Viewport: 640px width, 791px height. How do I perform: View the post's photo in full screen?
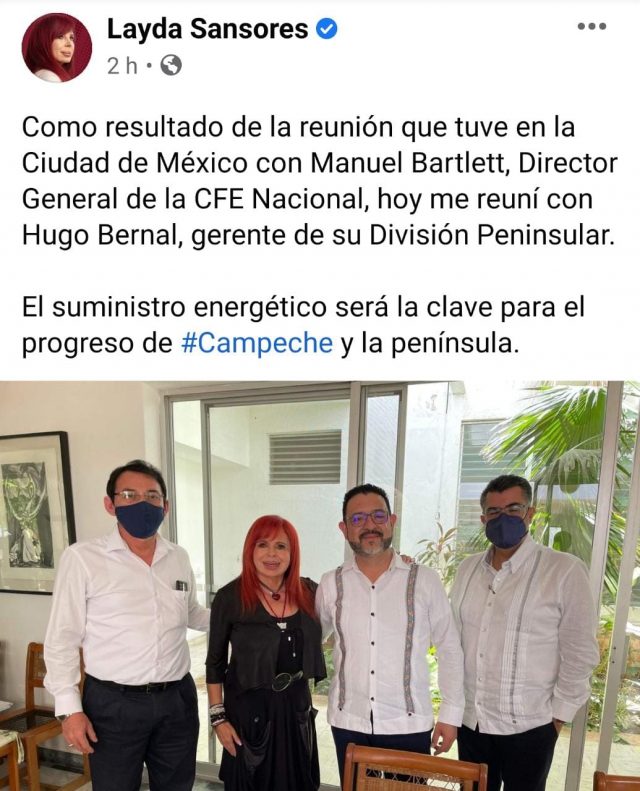point(320,585)
